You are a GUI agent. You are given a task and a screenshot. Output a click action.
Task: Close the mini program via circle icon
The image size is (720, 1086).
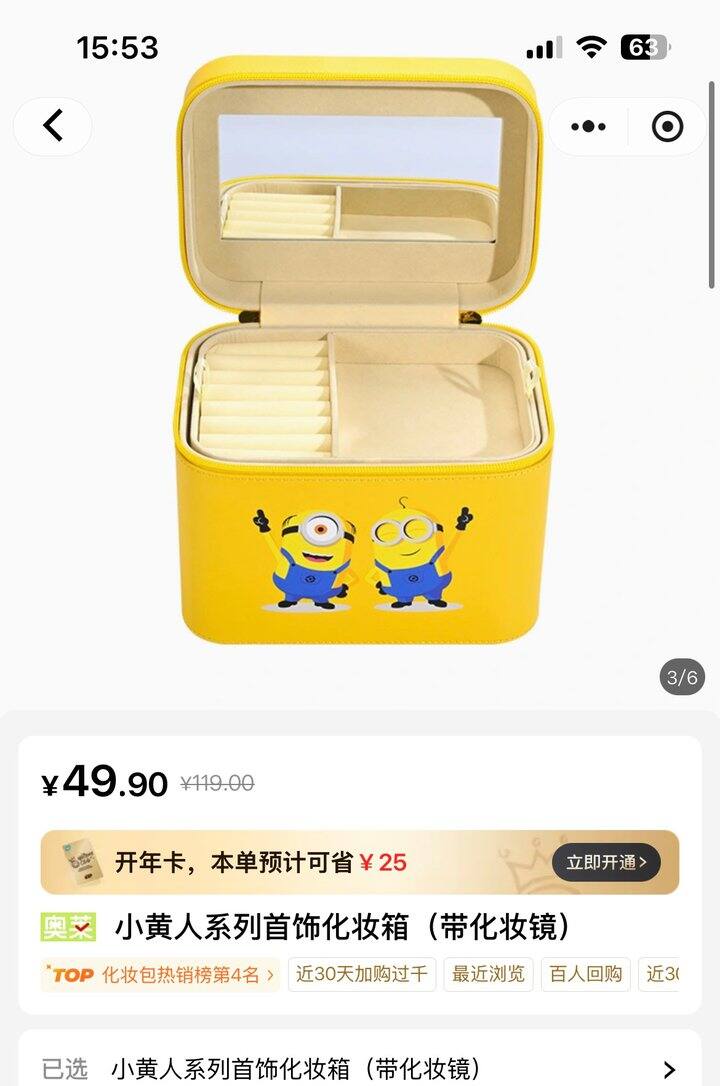click(667, 126)
